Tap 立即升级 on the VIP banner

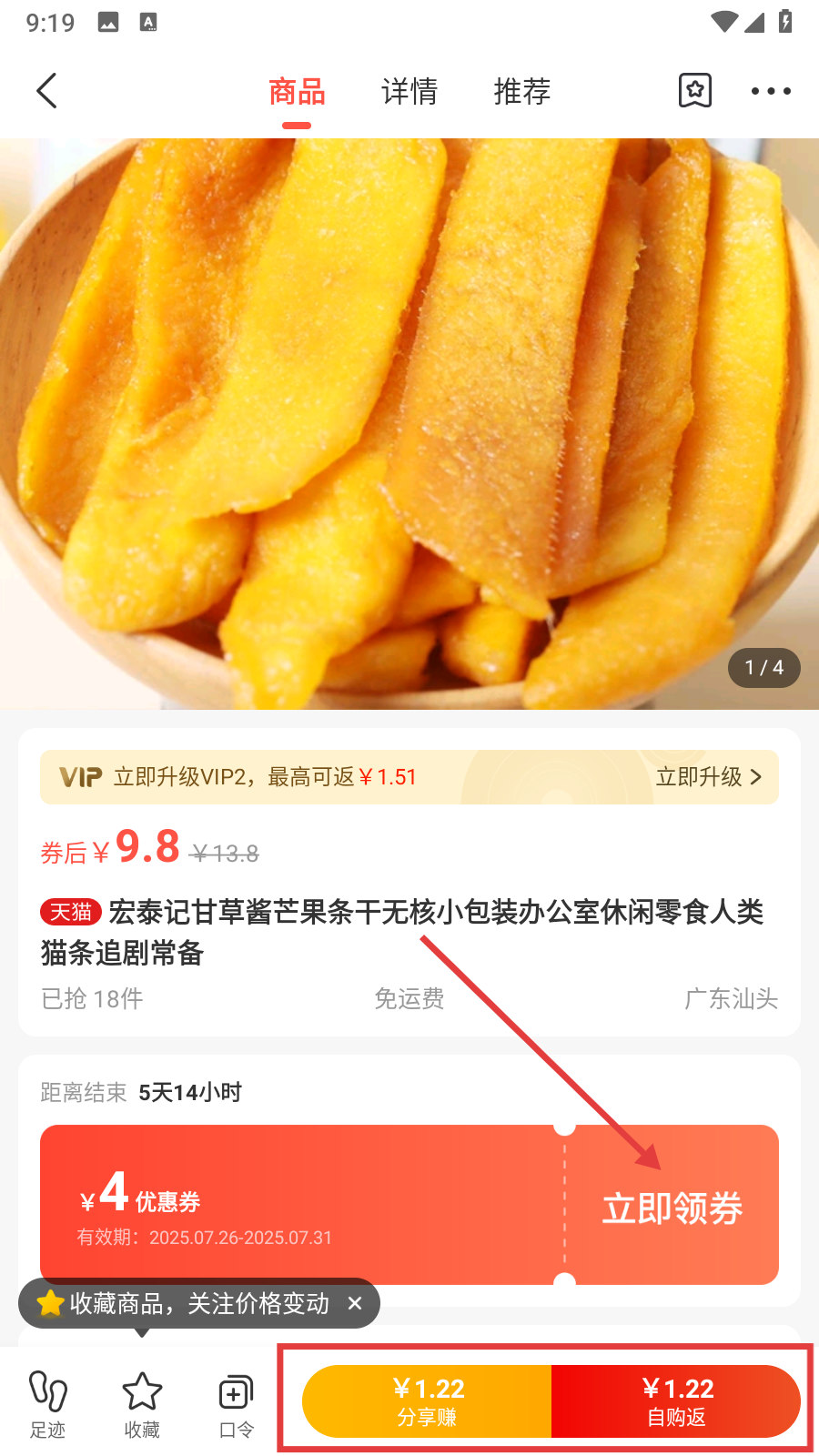[x=709, y=777]
